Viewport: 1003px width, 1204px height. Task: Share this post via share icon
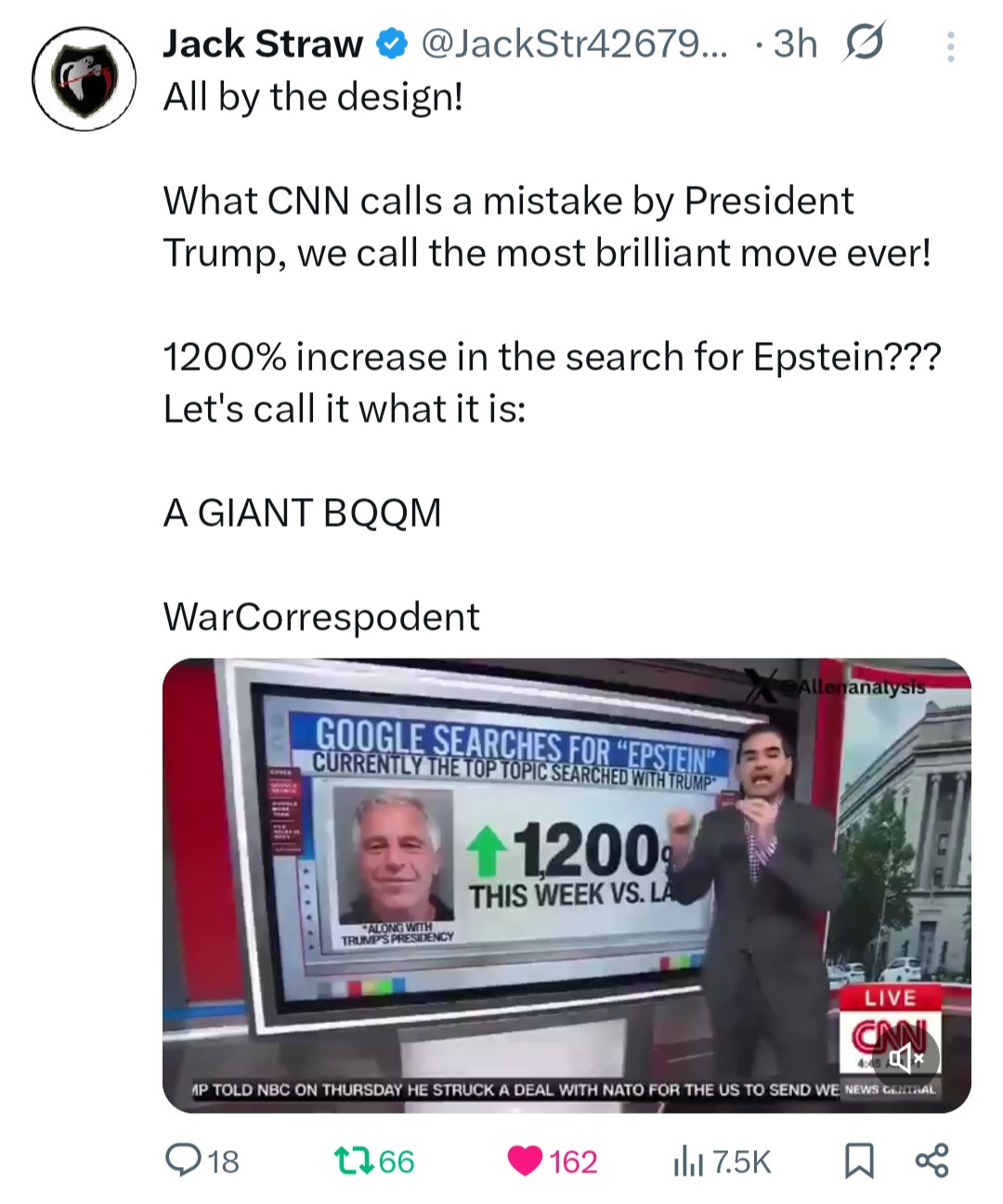[x=931, y=1161]
